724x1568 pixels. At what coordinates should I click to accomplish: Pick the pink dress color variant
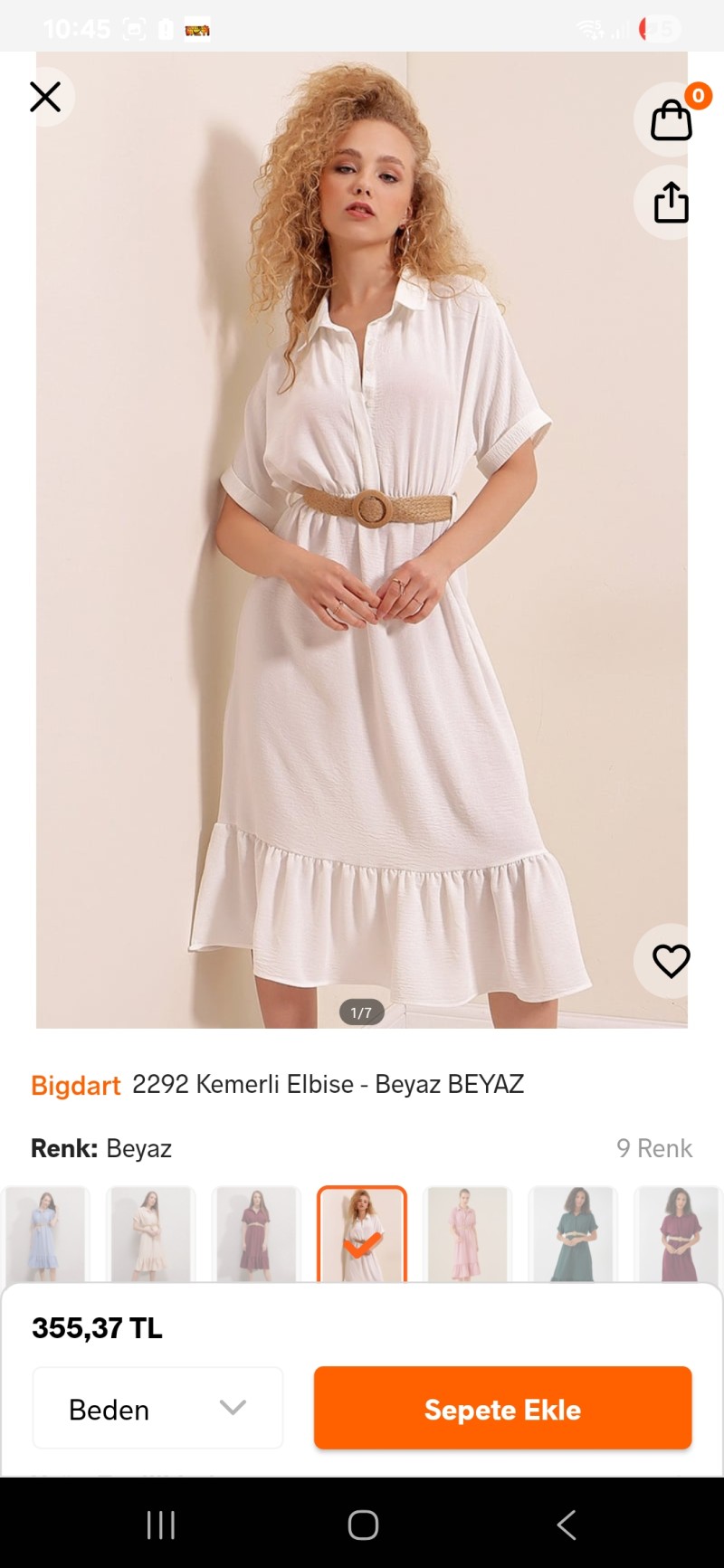467,1234
